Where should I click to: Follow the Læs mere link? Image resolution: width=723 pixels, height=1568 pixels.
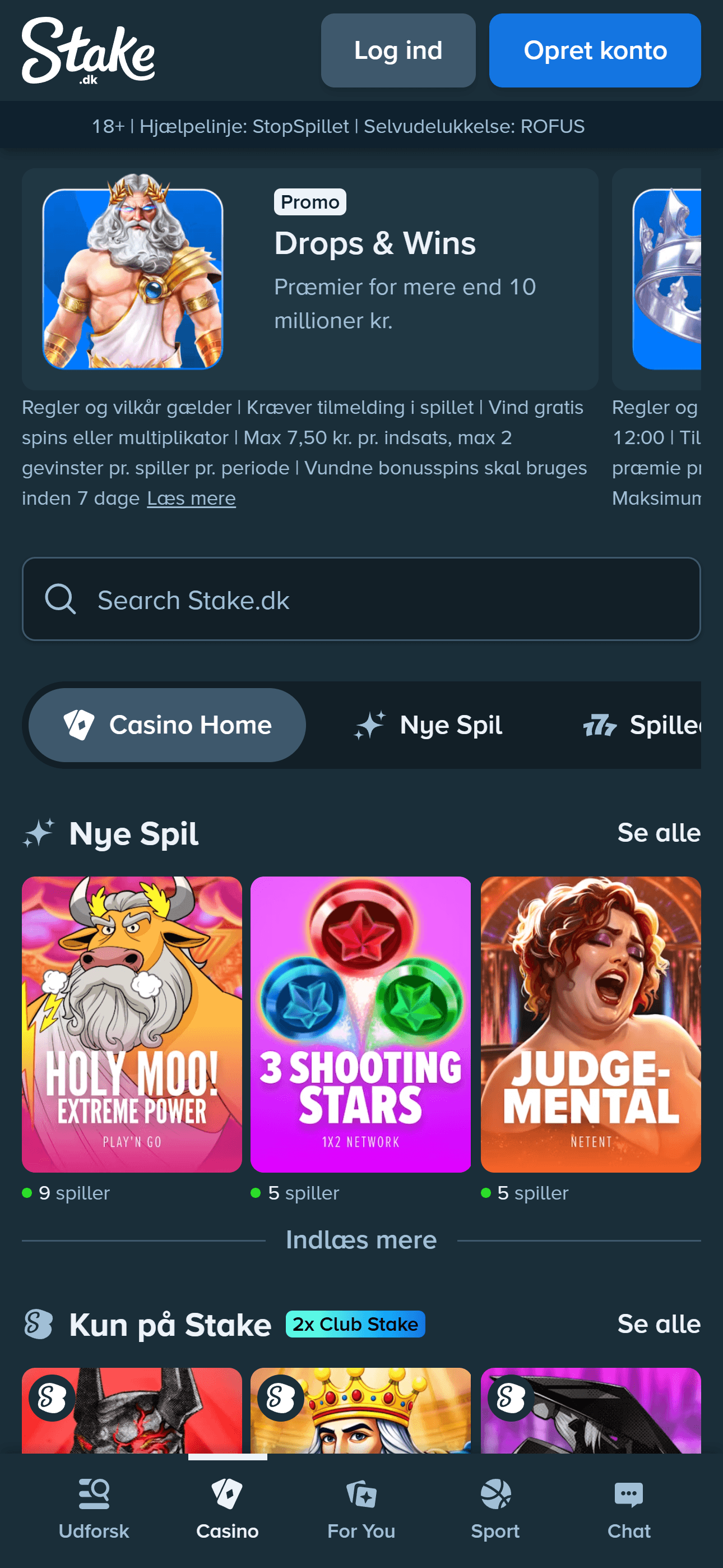191,499
